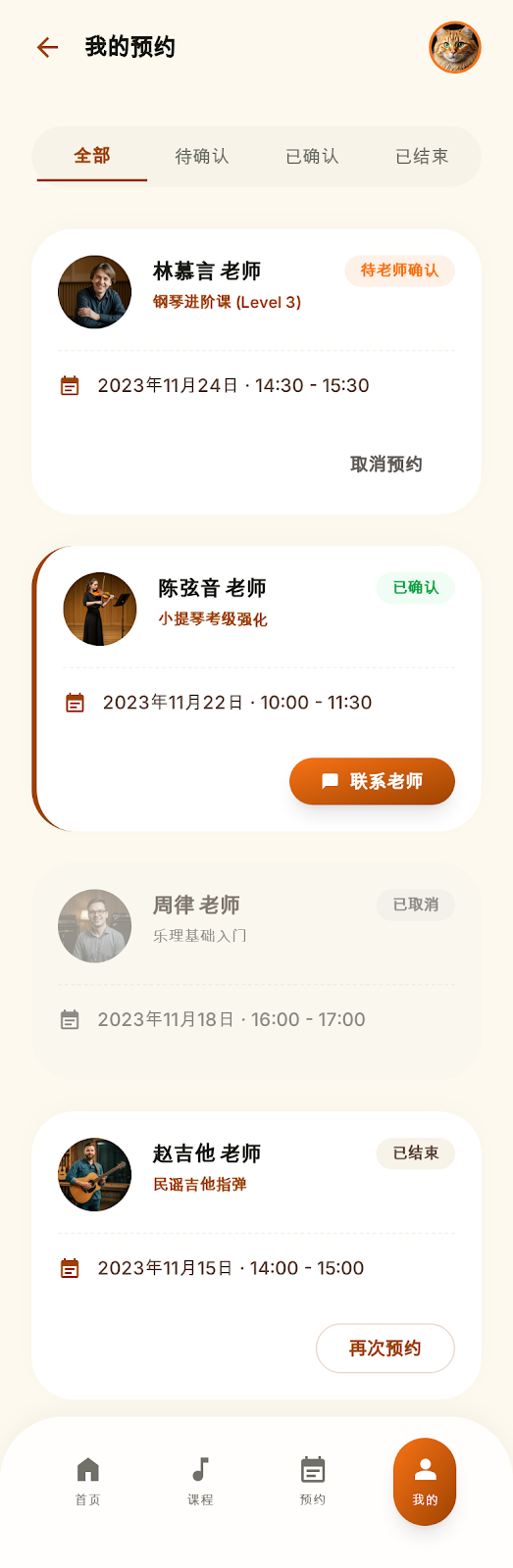Open 陈弦音 老师's violin appointment card
This screenshot has width=513, height=1568.
[256, 689]
